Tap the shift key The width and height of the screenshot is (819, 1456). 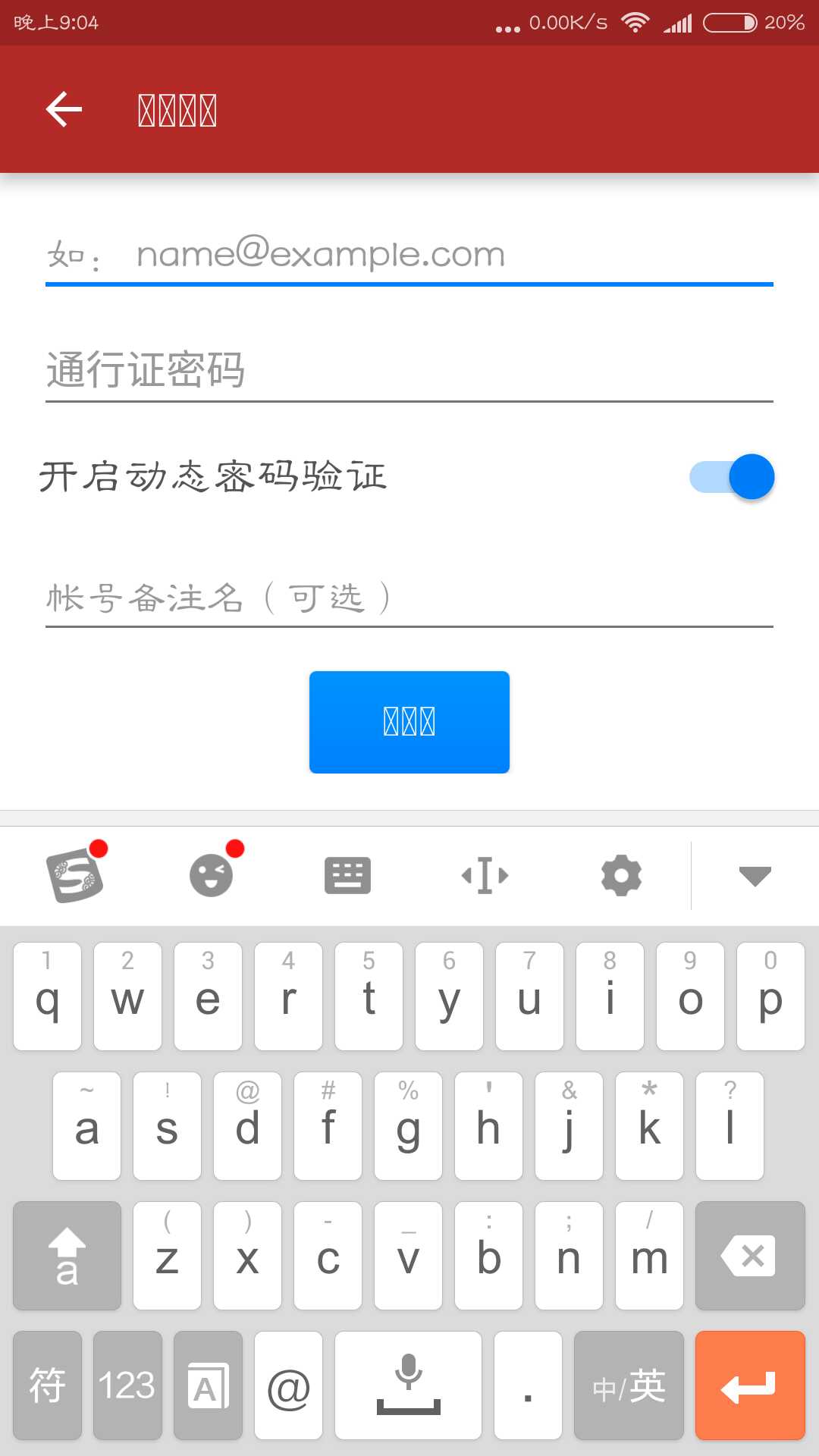pos(67,1256)
